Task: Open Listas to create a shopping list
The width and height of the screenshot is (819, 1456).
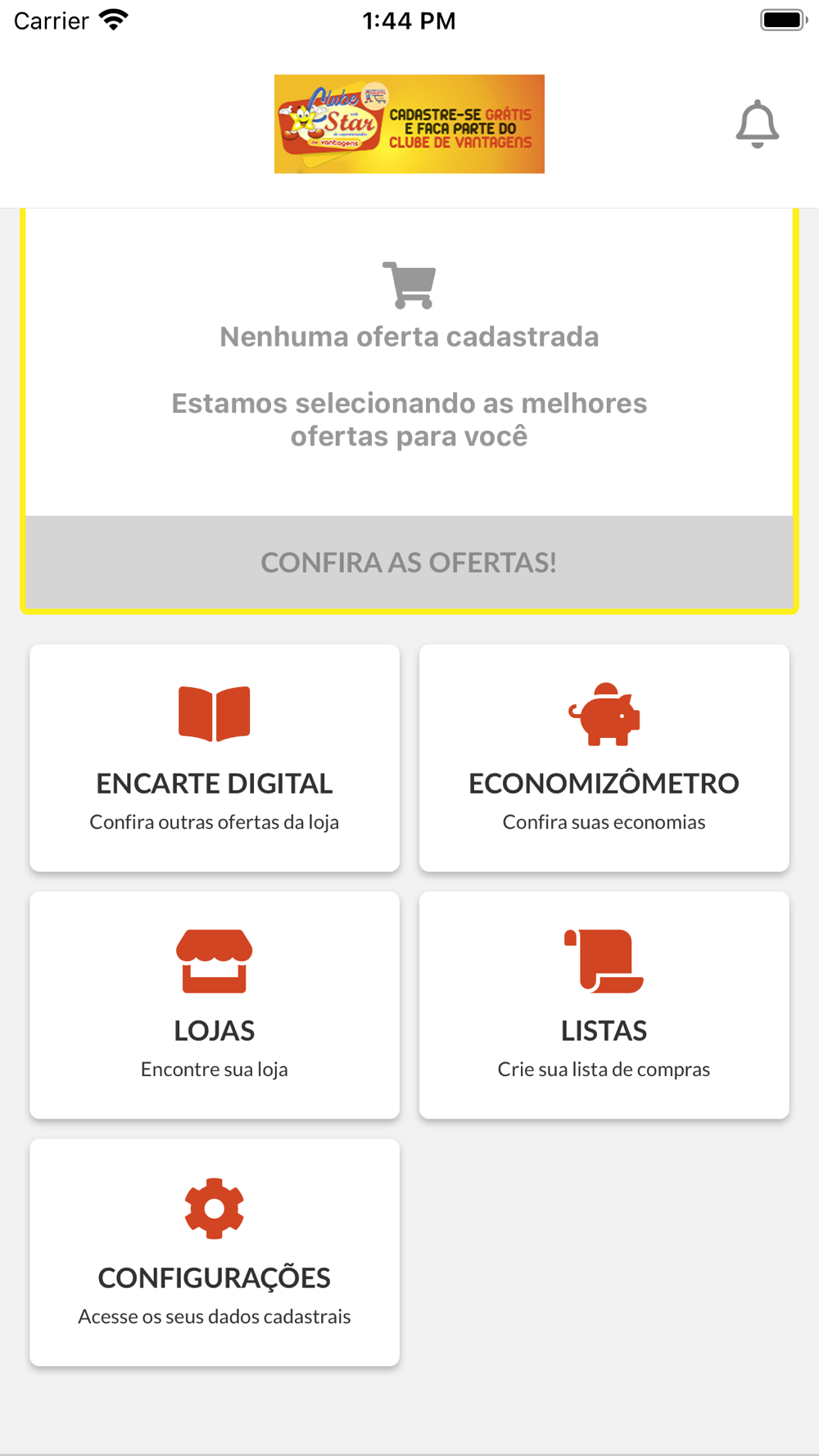Action: click(604, 1005)
